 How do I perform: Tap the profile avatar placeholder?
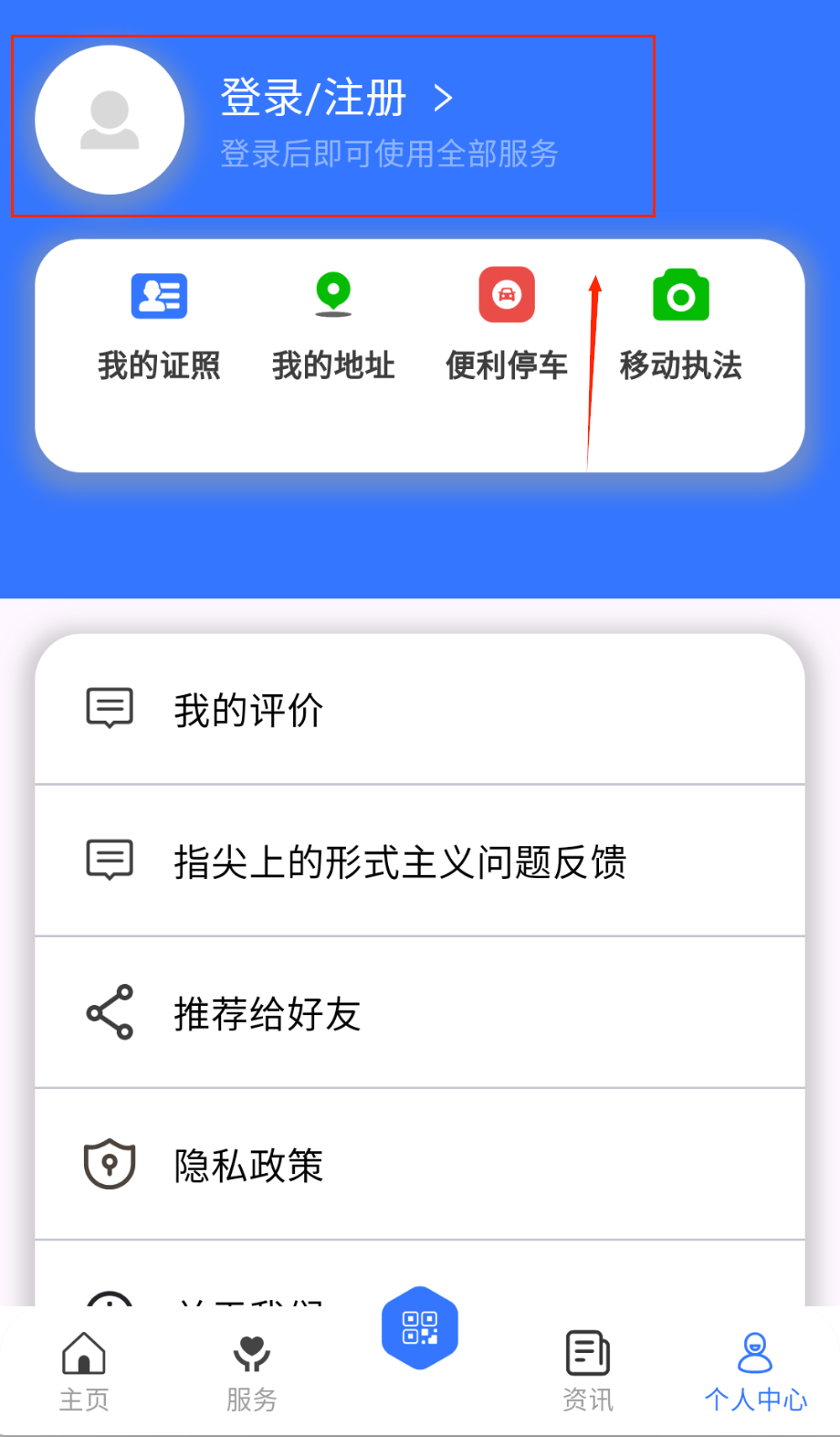click(x=110, y=120)
